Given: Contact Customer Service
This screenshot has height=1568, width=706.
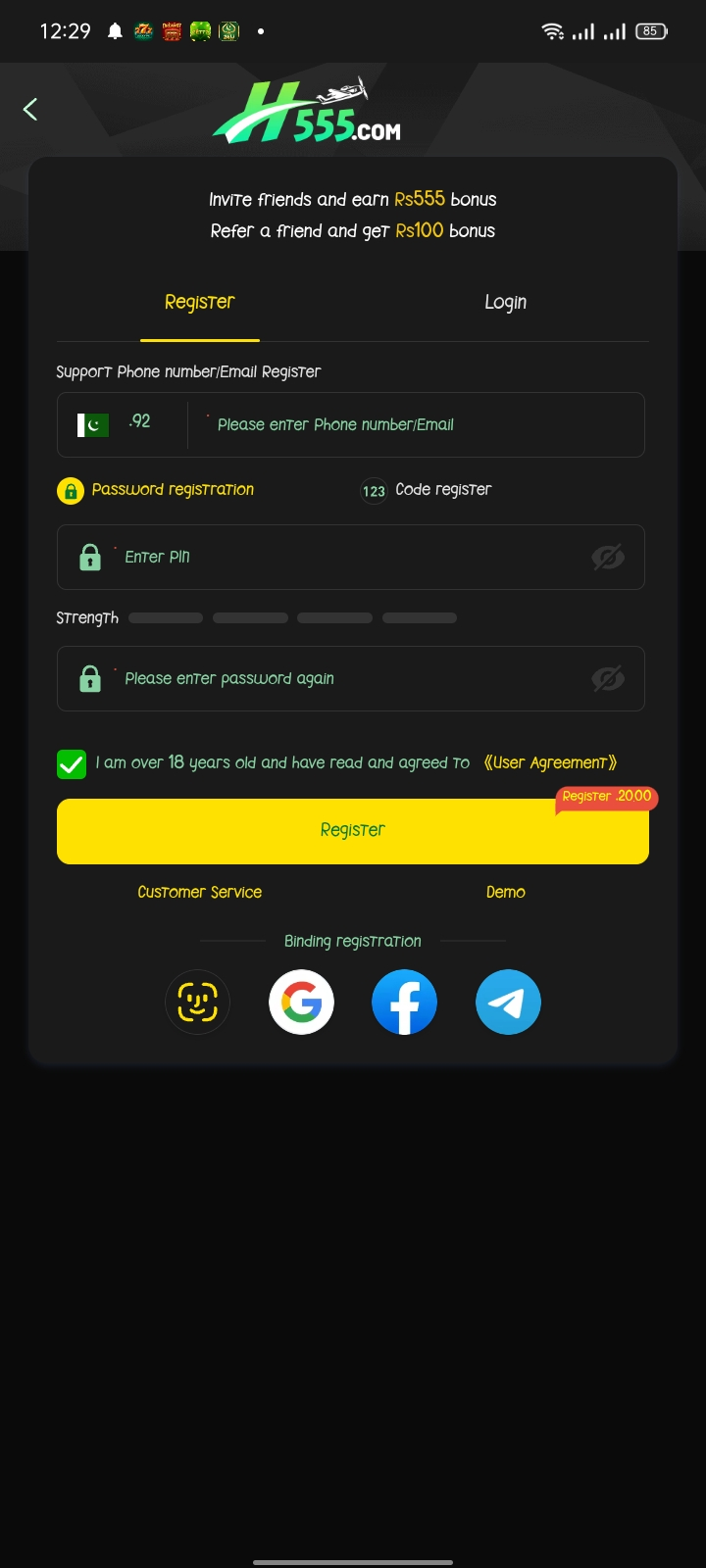Looking at the screenshot, I should pos(200,892).
